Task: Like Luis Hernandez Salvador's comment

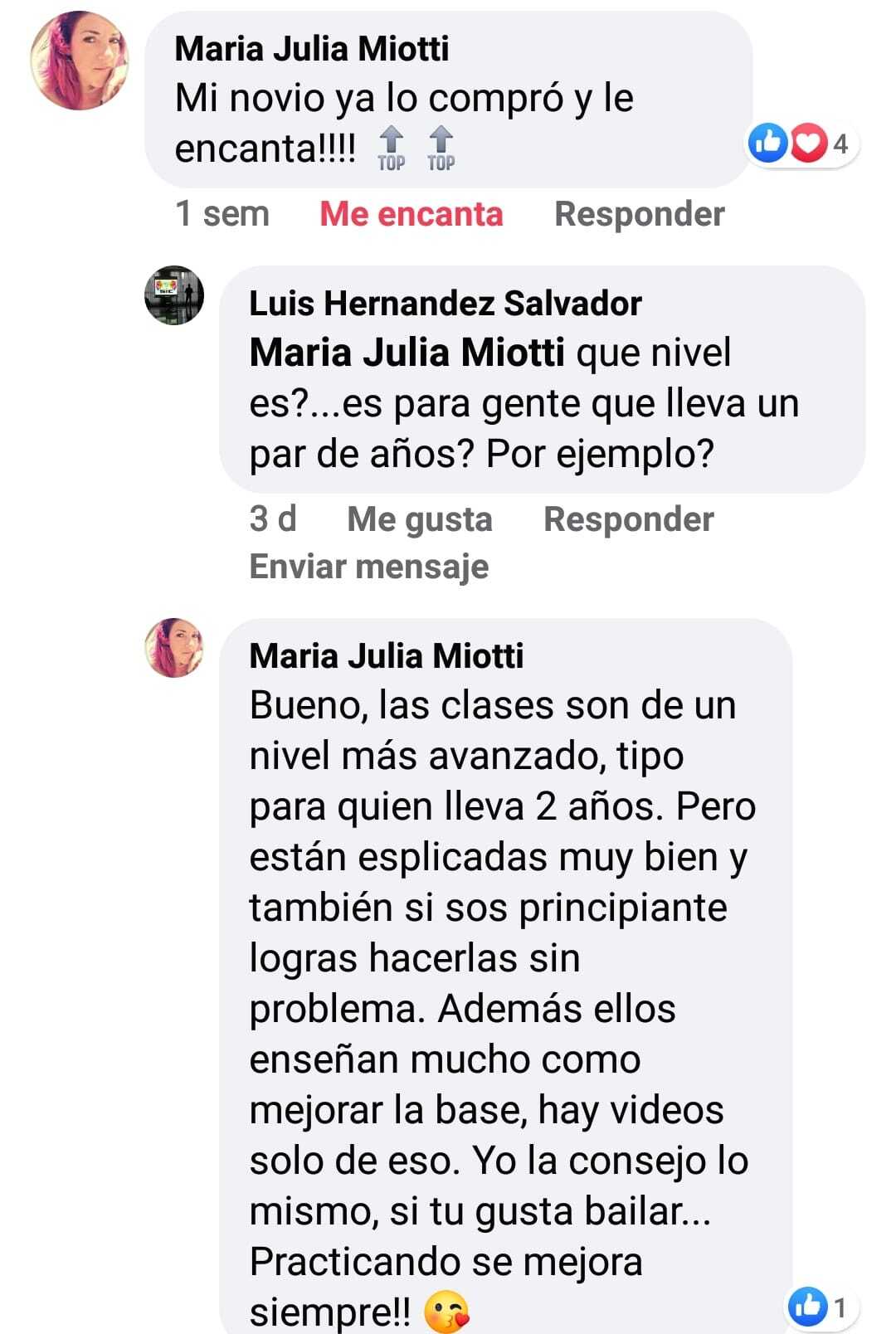Action: pos(419,519)
